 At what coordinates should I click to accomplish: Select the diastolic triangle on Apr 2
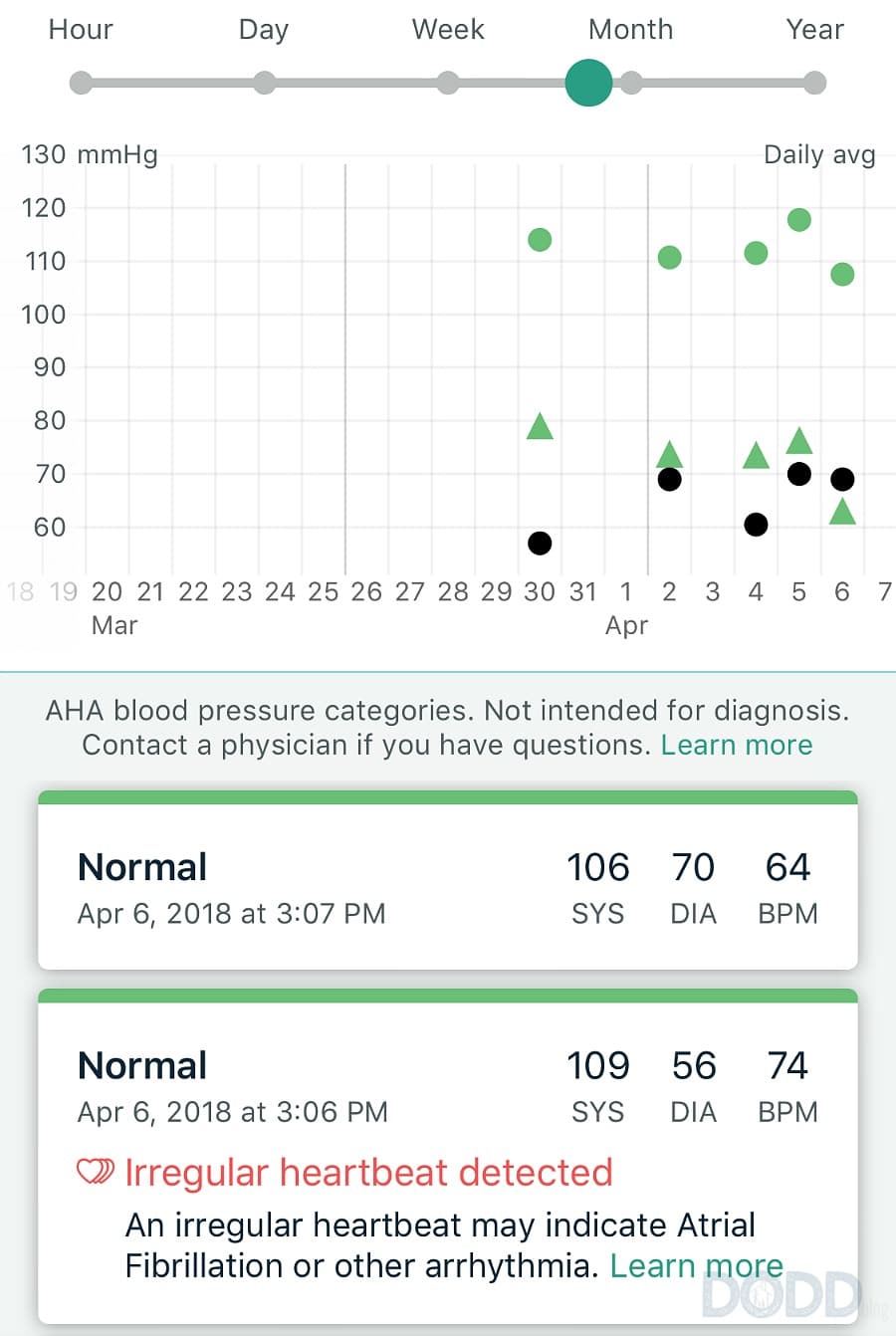669,454
